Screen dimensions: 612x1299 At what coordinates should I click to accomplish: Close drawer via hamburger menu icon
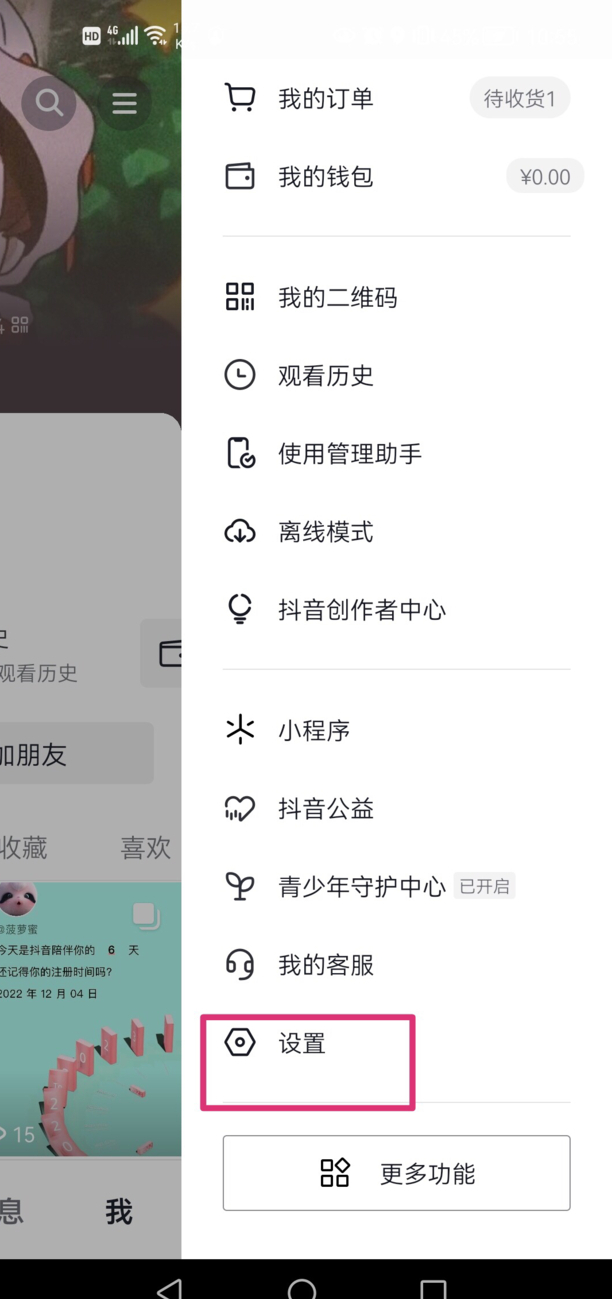(124, 103)
